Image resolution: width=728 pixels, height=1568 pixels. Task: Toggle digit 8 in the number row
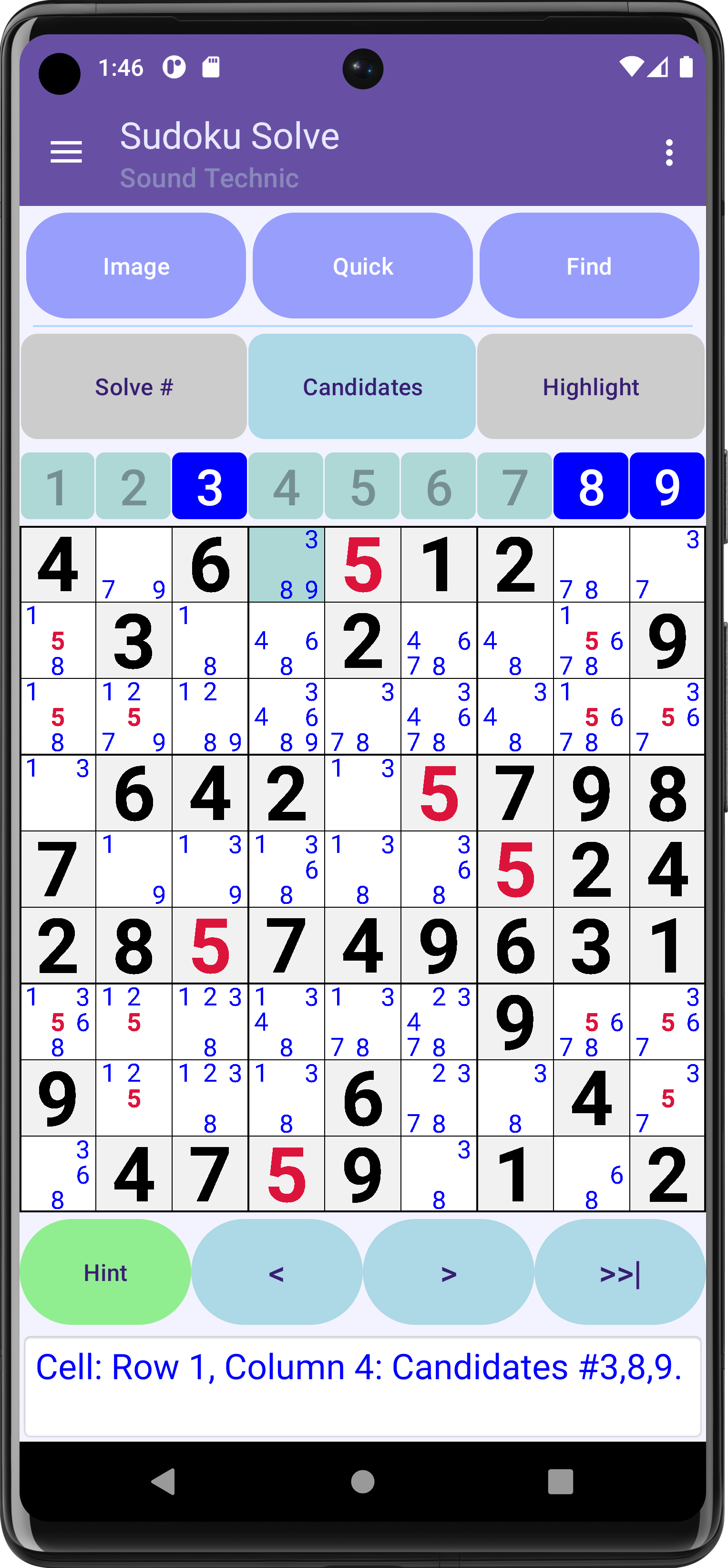point(590,486)
